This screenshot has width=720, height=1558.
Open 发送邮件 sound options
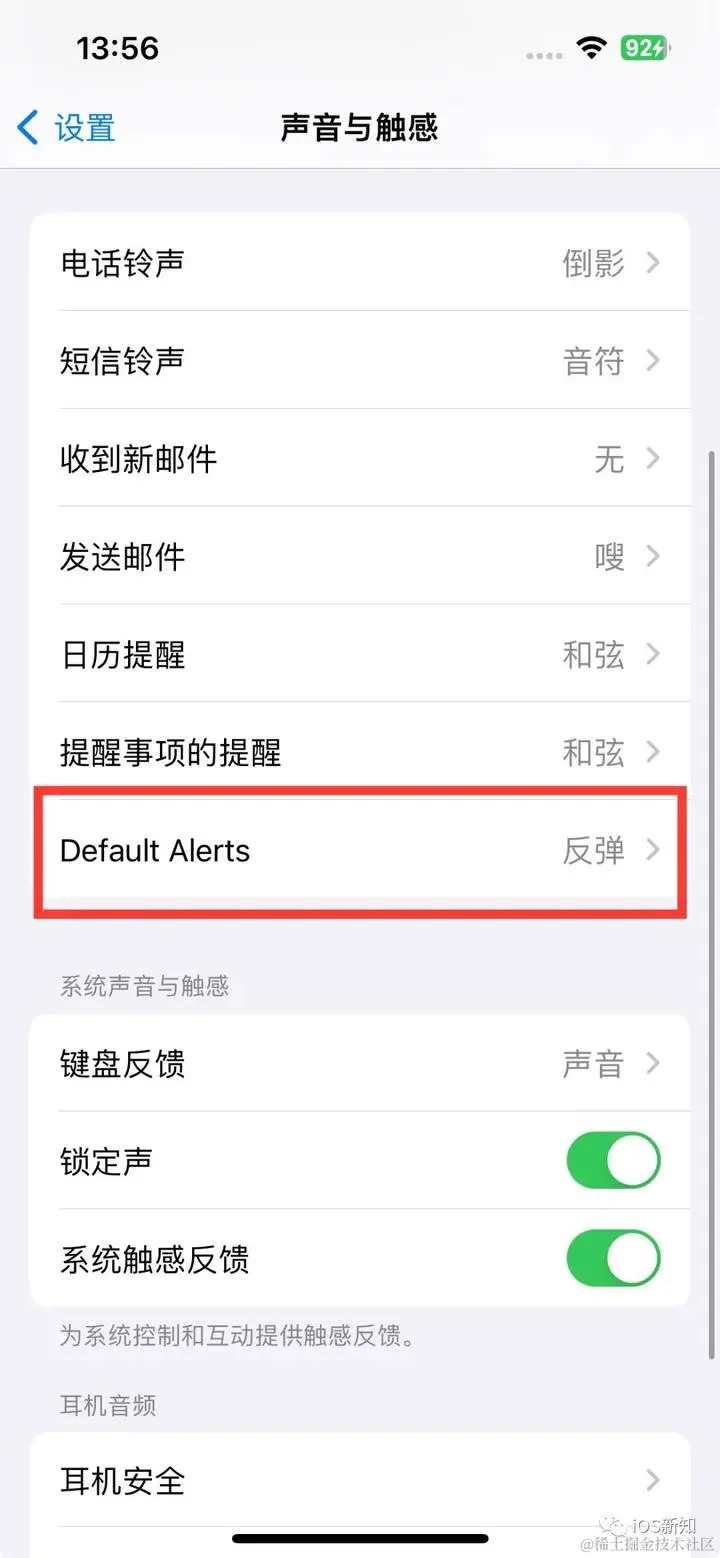[x=360, y=556]
